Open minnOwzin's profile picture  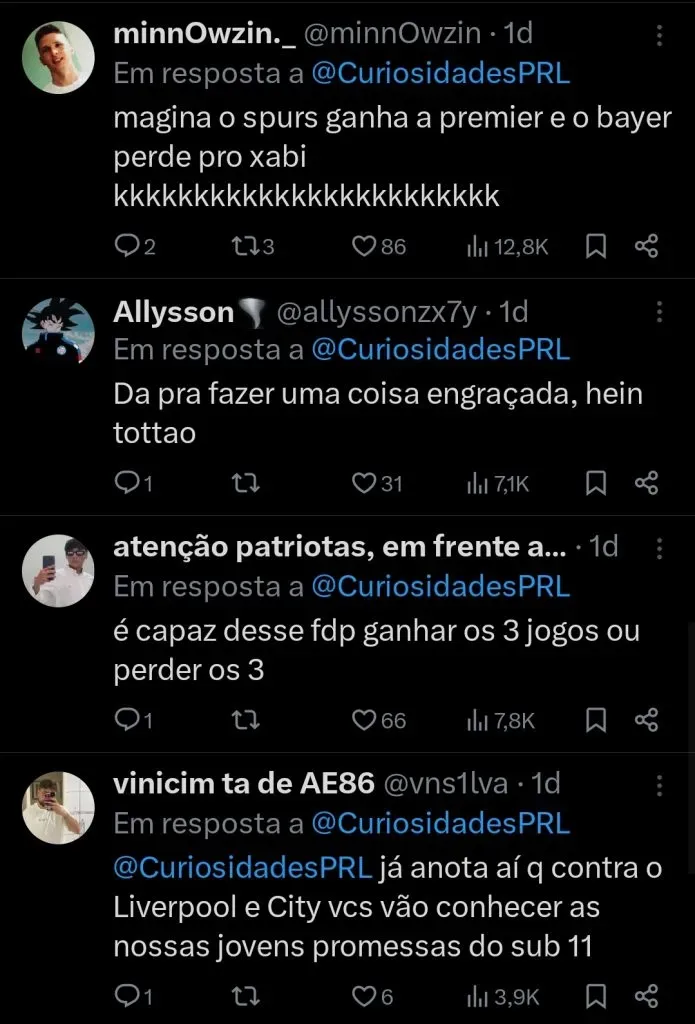58,58
